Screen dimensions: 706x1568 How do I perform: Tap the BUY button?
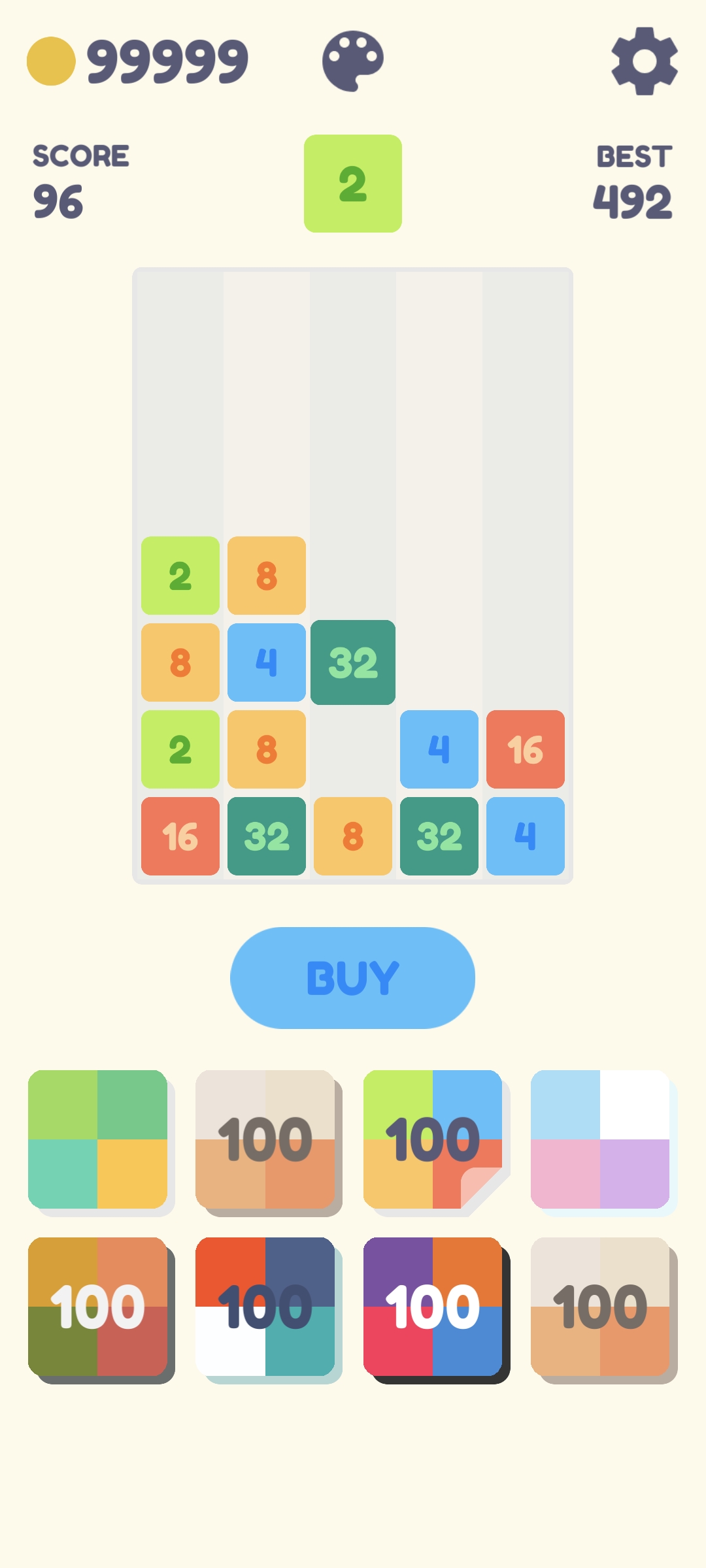tap(352, 977)
